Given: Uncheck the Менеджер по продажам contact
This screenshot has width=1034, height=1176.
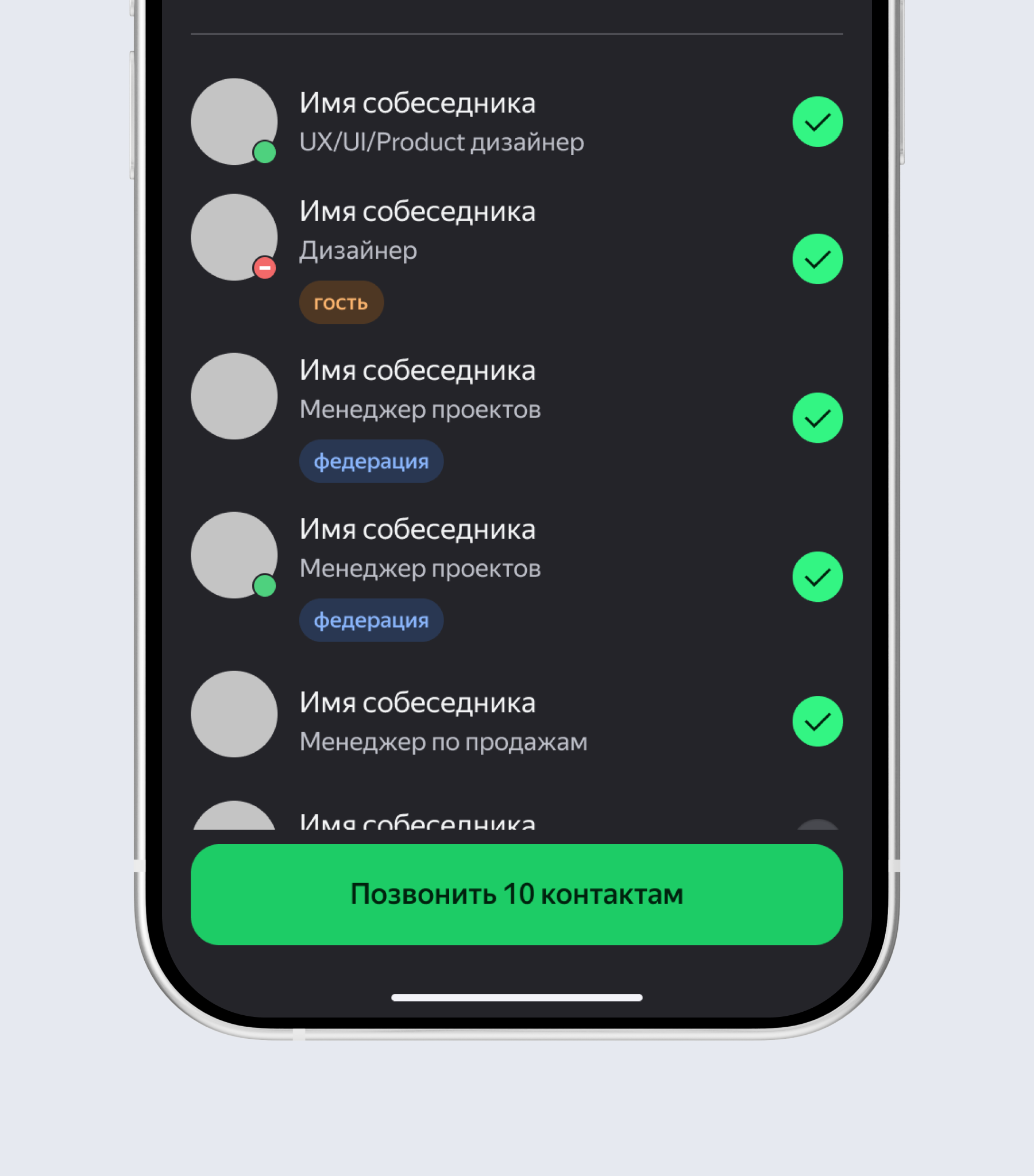Looking at the screenshot, I should pyautogui.click(x=817, y=721).
